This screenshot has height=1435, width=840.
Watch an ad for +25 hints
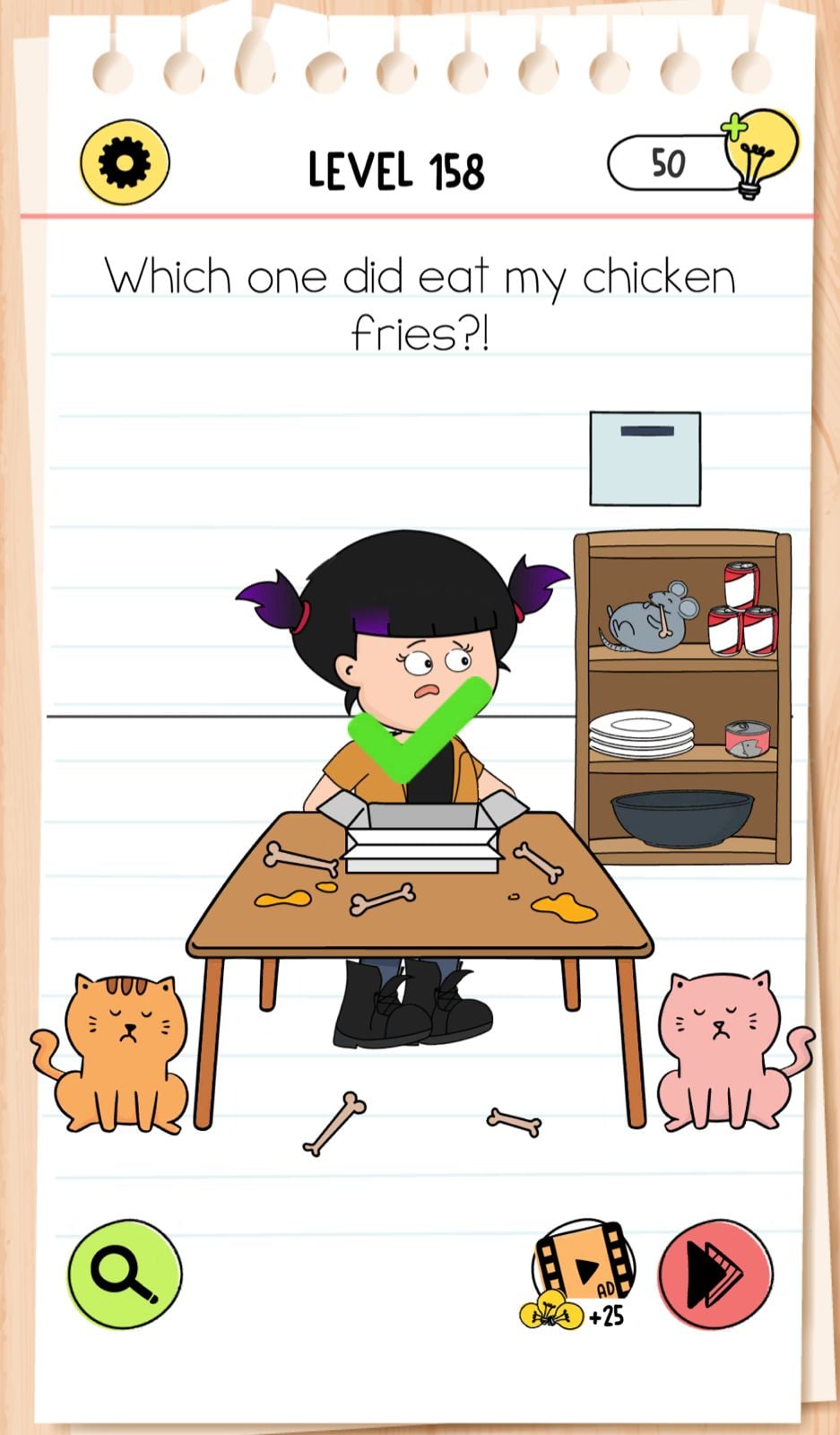(583, 1271)
